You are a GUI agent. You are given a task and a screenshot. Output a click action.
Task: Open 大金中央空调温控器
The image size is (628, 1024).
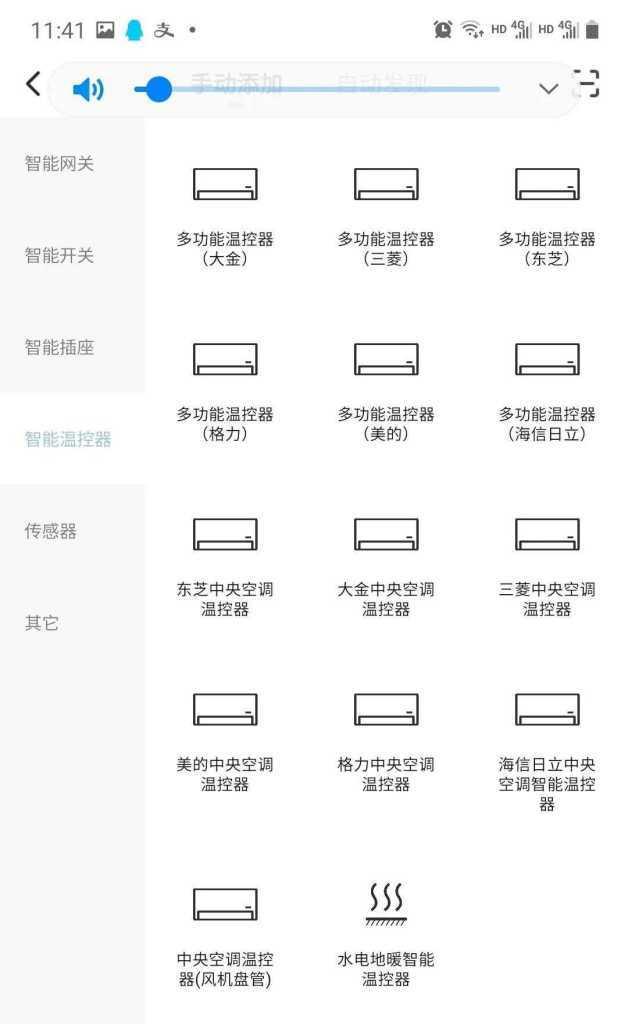click(386, 567)
